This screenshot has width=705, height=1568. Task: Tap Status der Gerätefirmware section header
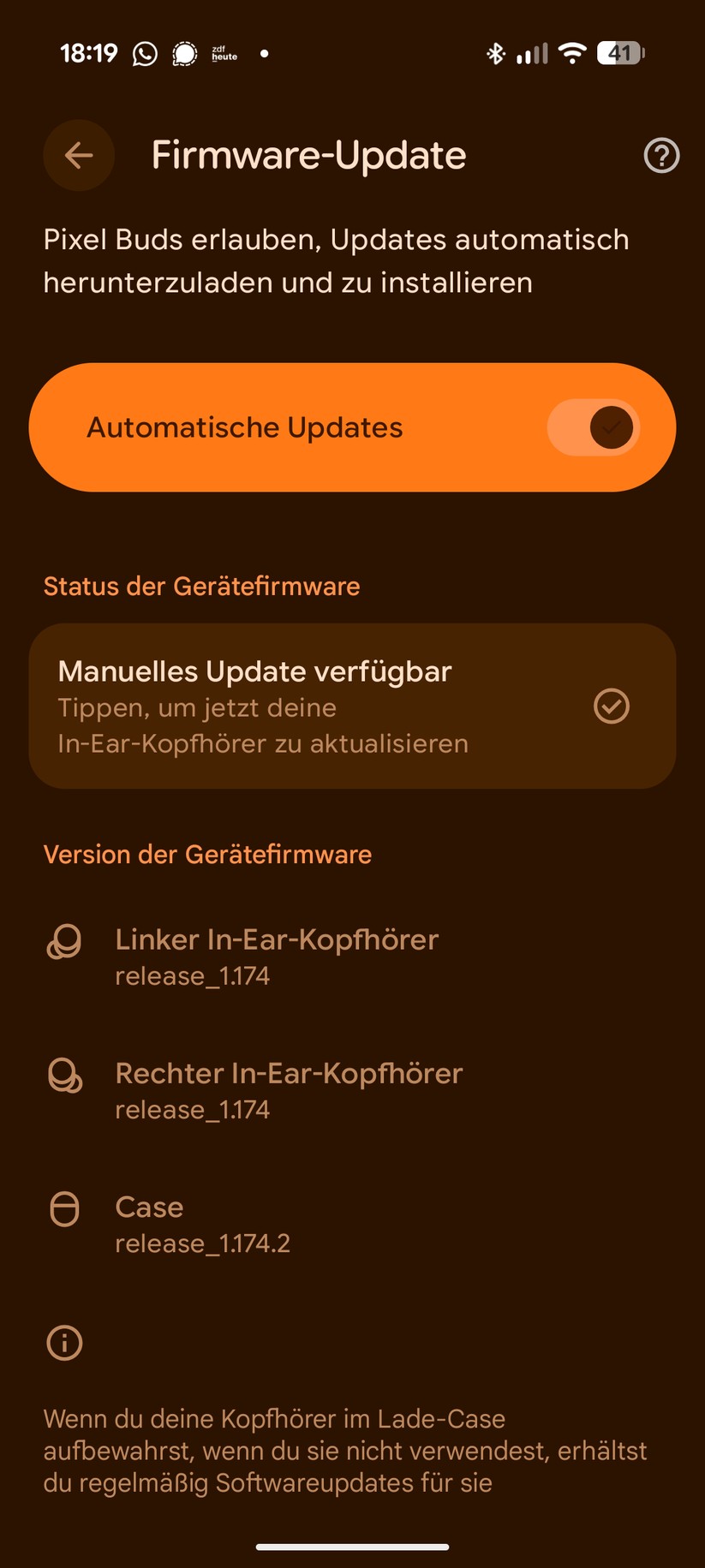coord(202,586)
